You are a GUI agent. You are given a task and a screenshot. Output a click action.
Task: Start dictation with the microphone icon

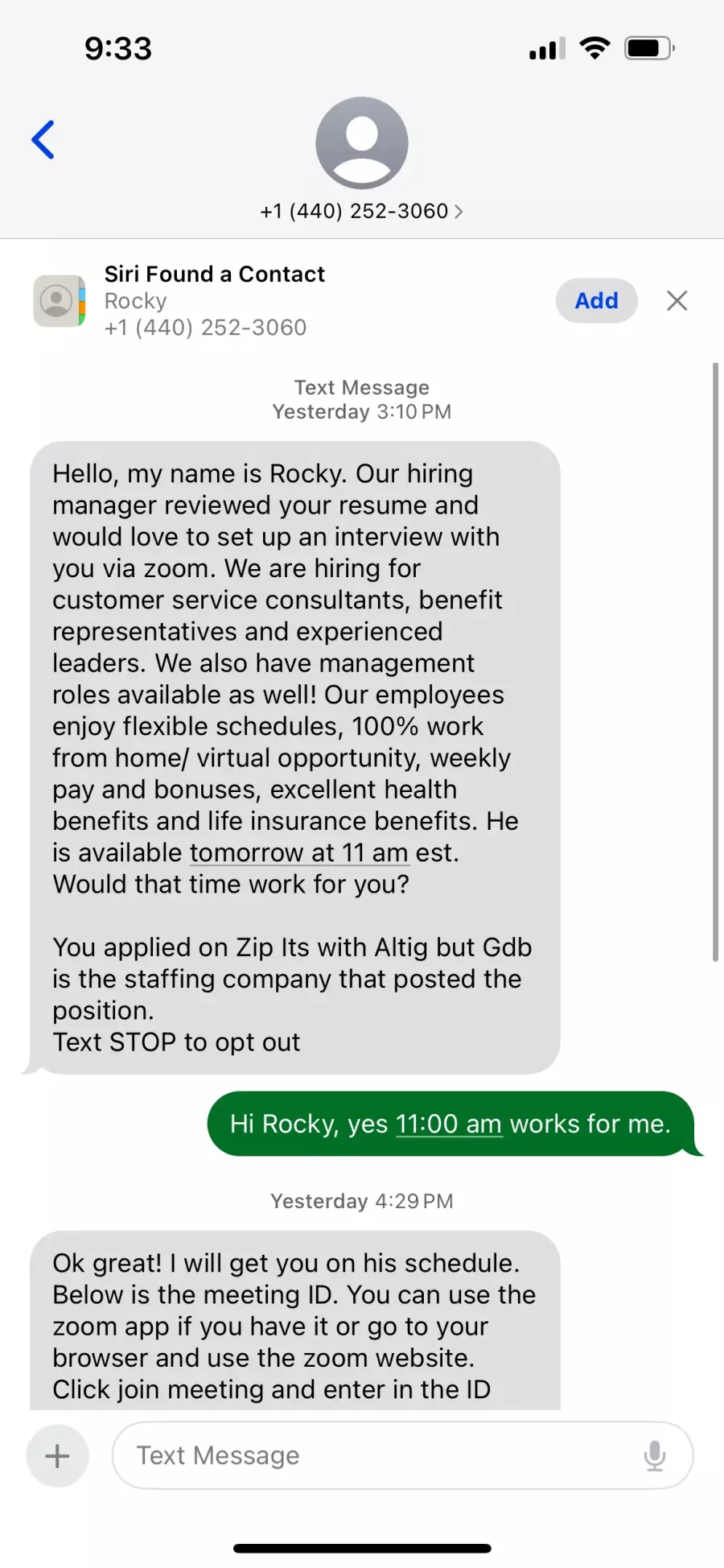click(655, 1455)
